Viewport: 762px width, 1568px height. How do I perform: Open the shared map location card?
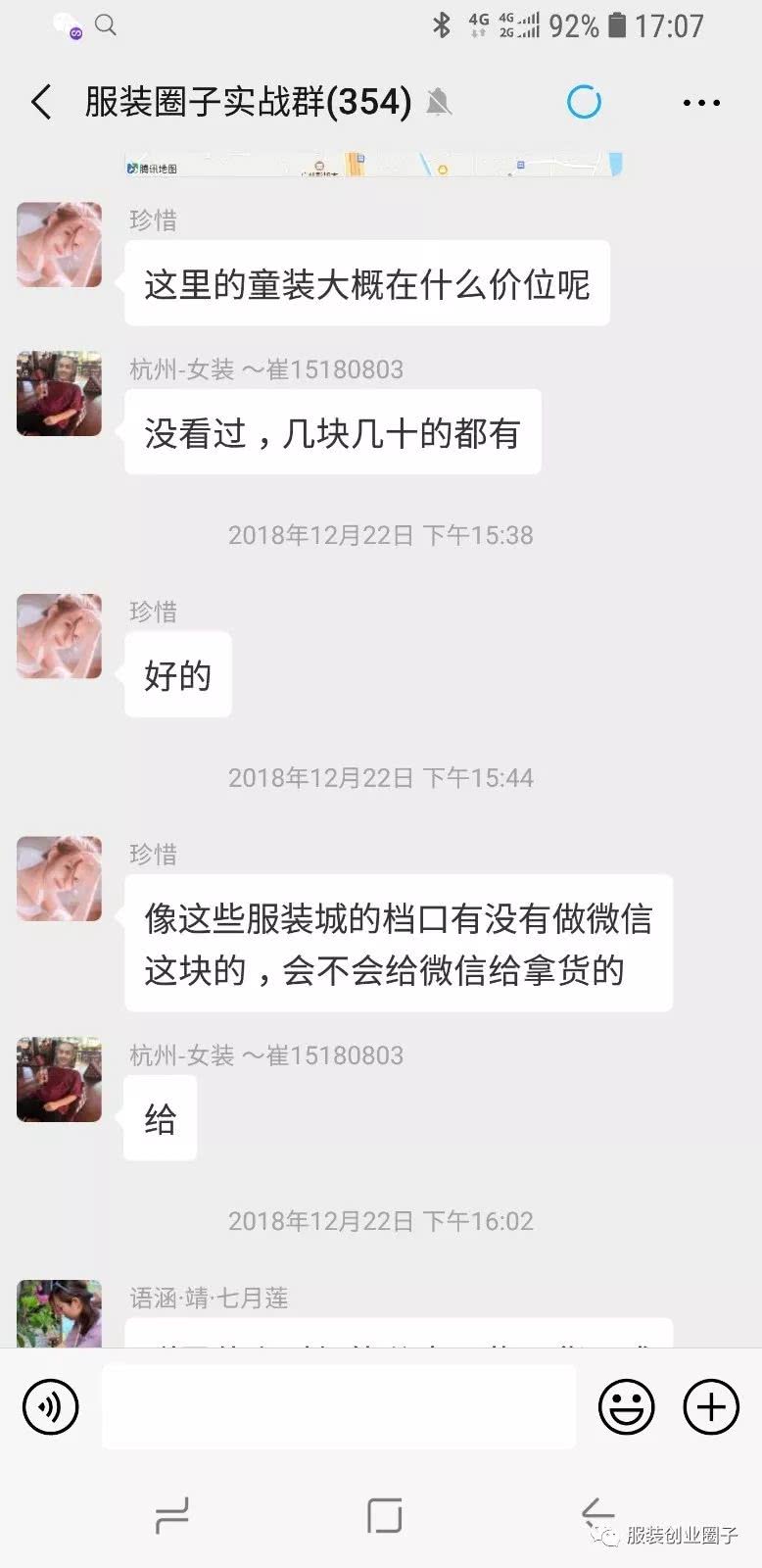(x=373, y=165)
